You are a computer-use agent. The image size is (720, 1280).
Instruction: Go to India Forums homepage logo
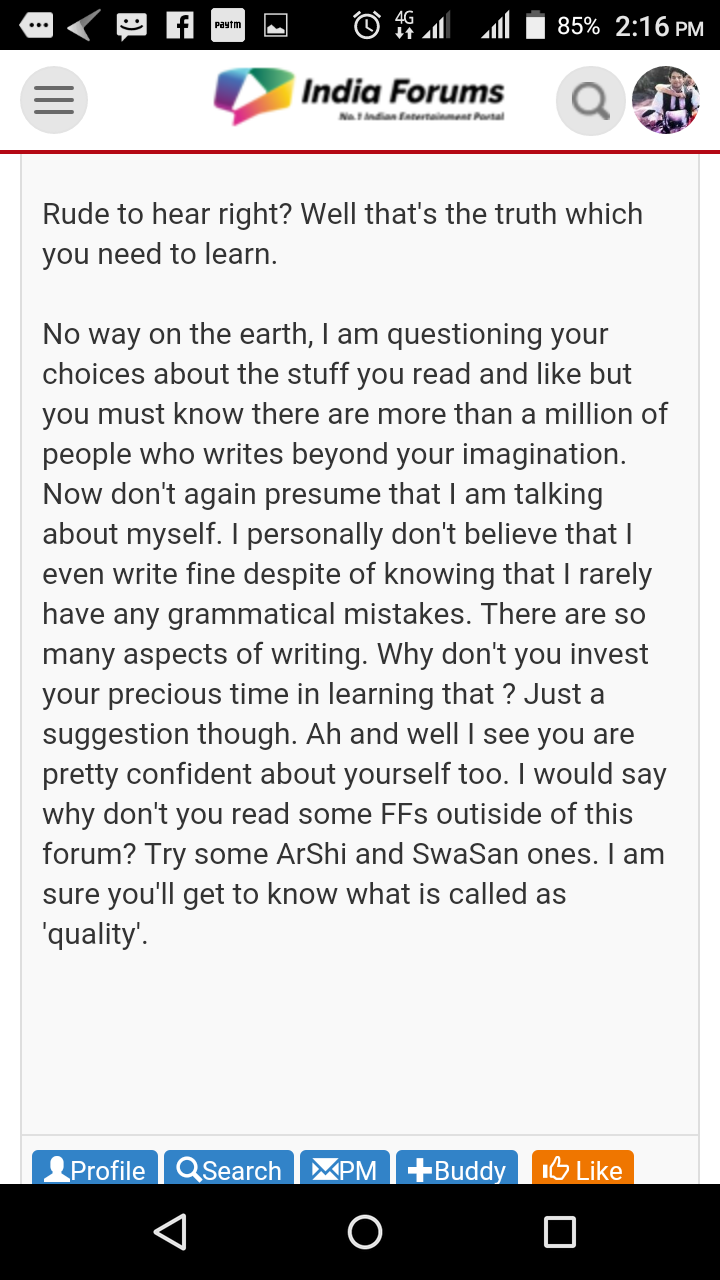click(360, 97)
